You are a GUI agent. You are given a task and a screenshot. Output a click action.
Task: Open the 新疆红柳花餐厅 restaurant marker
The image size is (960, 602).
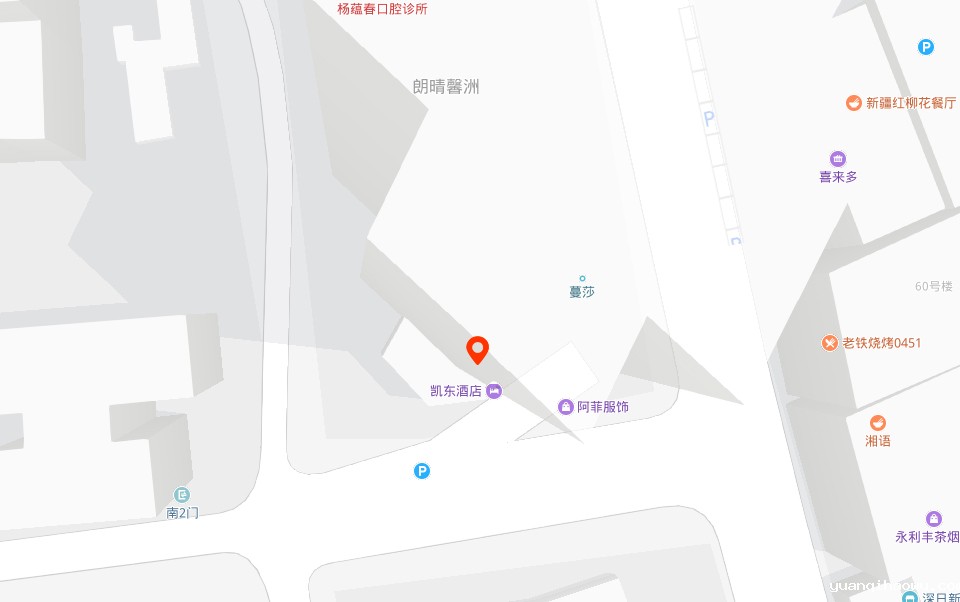(854, 102)
